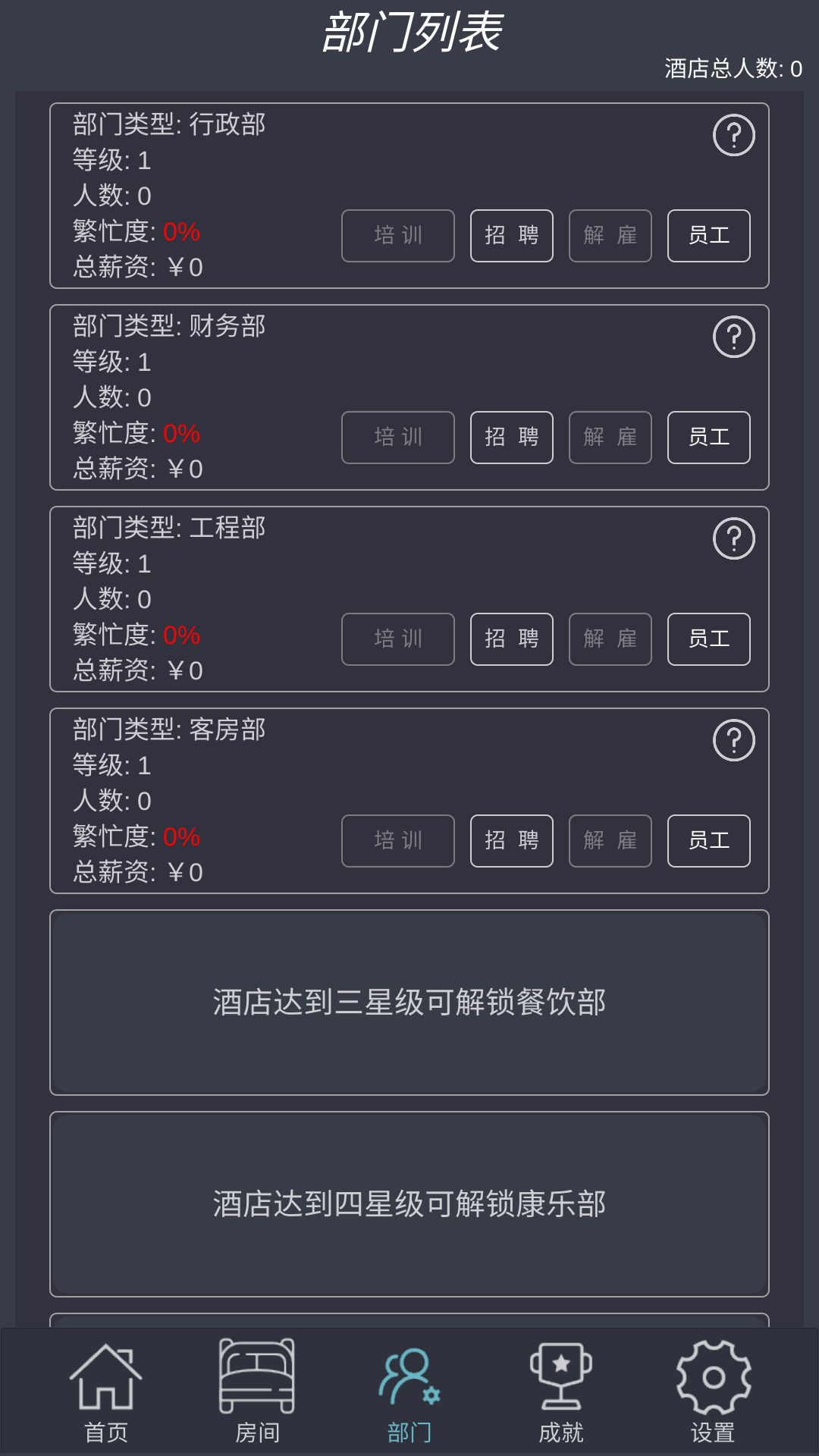This screenshot has width=819, height=1456.
Task: Open help for 客房部 department
Action: pos(733,739)
